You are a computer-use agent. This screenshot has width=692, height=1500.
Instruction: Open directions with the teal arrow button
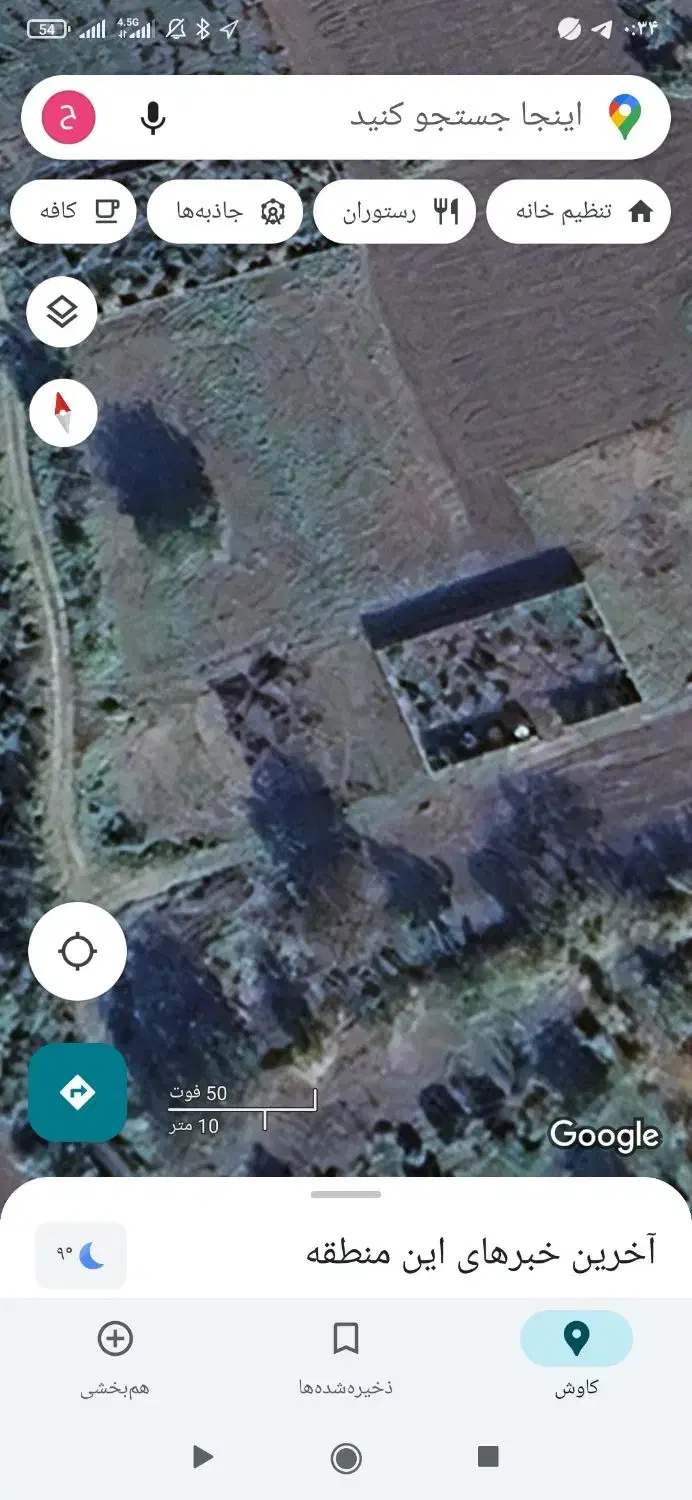pyautogui.click(x=78, y=1092)
